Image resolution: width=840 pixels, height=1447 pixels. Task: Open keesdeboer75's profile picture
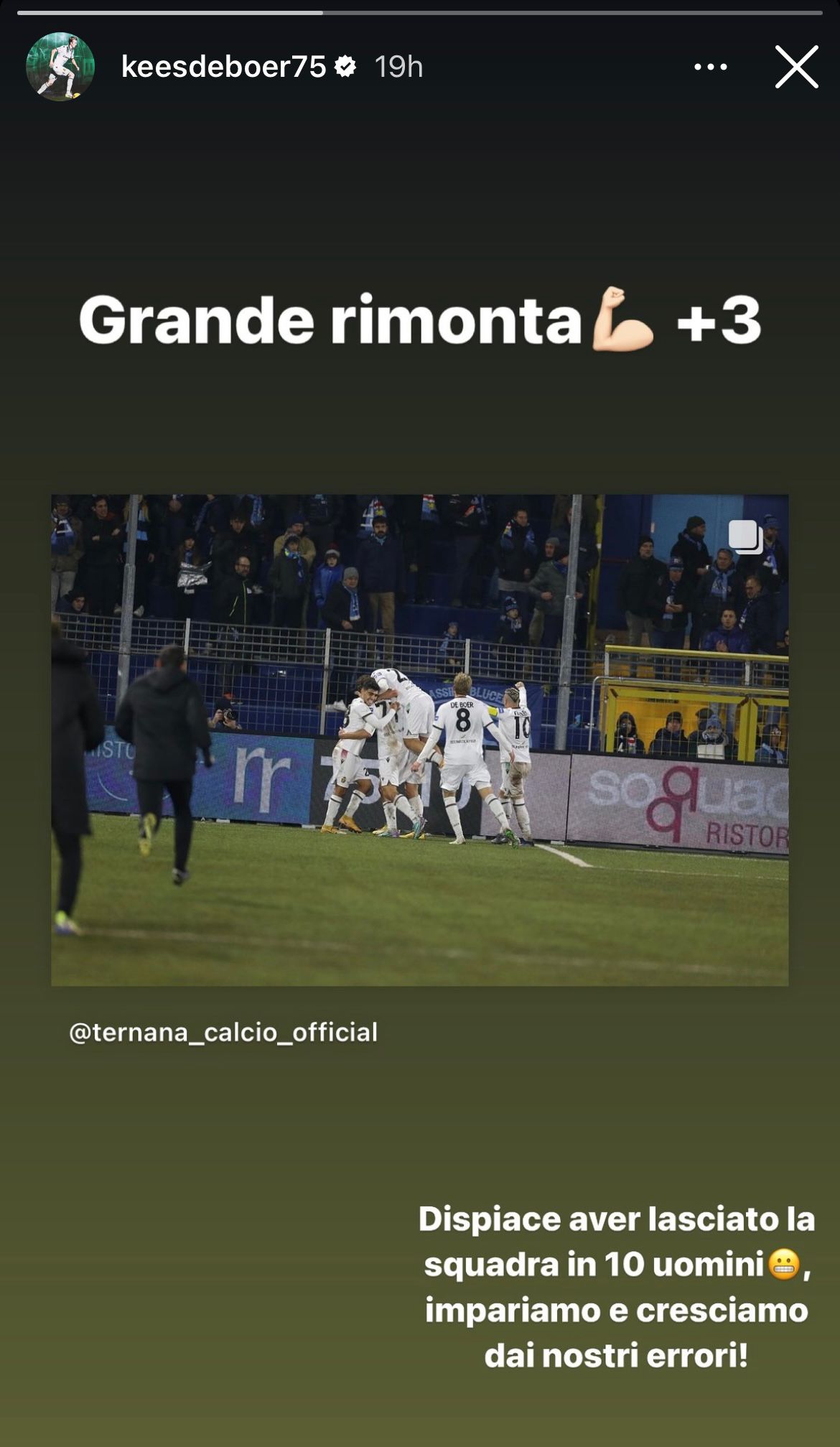click(60, 67)
